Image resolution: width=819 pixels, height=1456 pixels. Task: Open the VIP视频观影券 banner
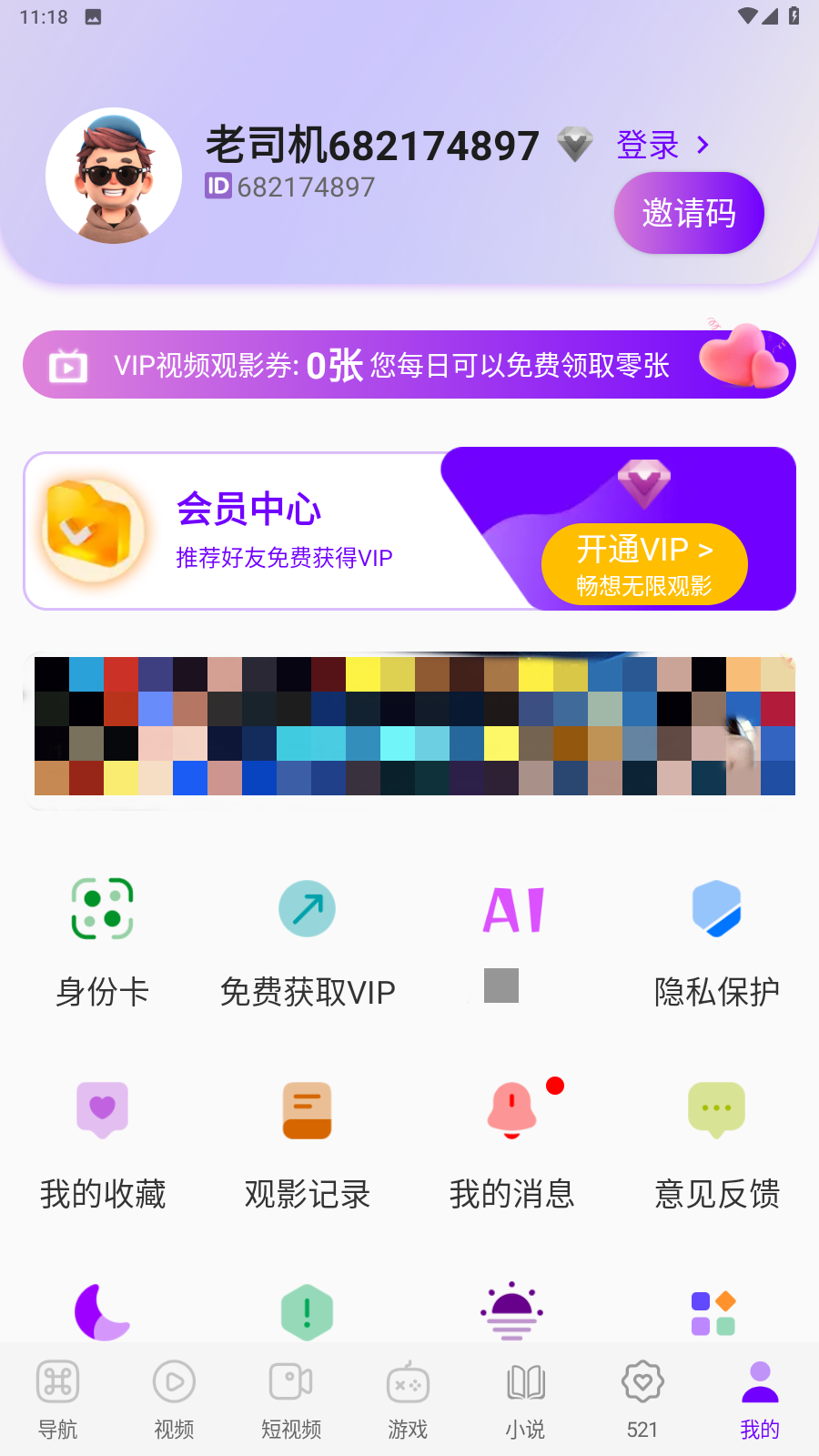(x=409, y=365)
